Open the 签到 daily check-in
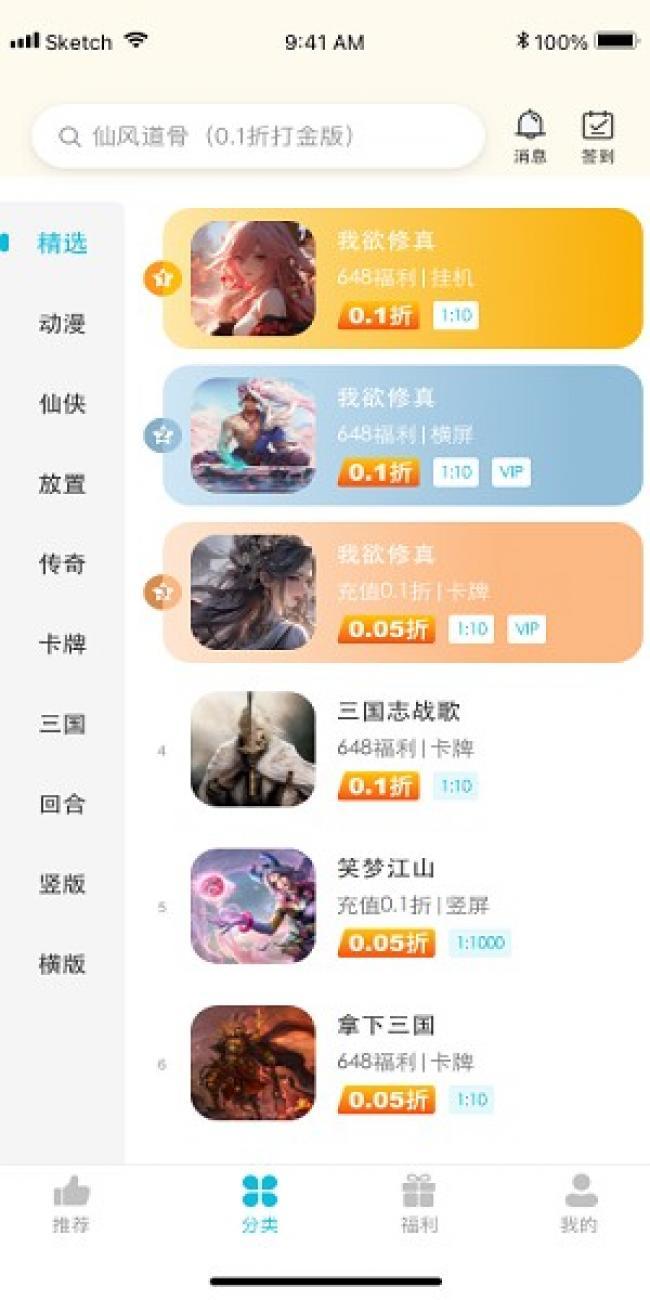650x1300 pixels. coord(597,136)
